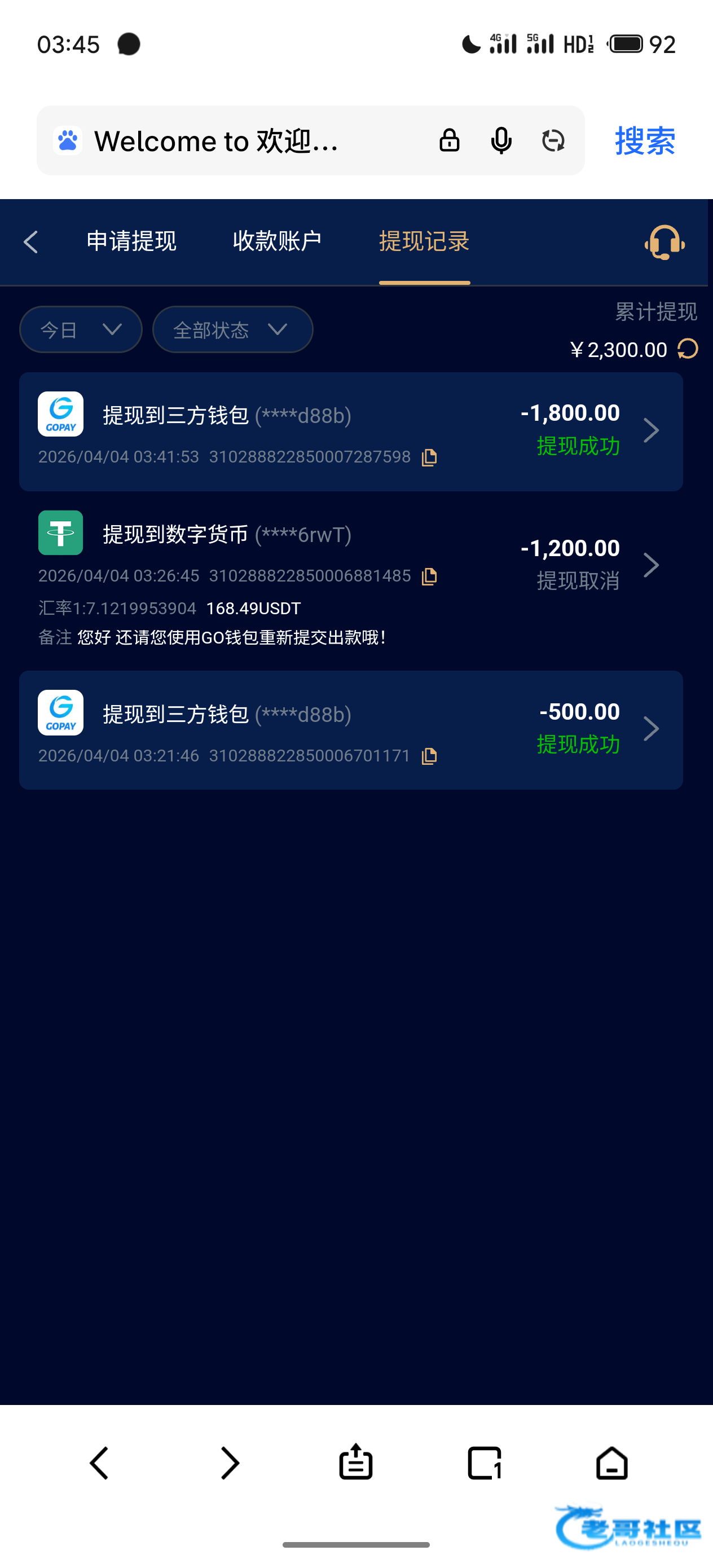Share this page from the browser toolbar
The height and width of the screenshot is (1568, 713).
point(355,1462)
